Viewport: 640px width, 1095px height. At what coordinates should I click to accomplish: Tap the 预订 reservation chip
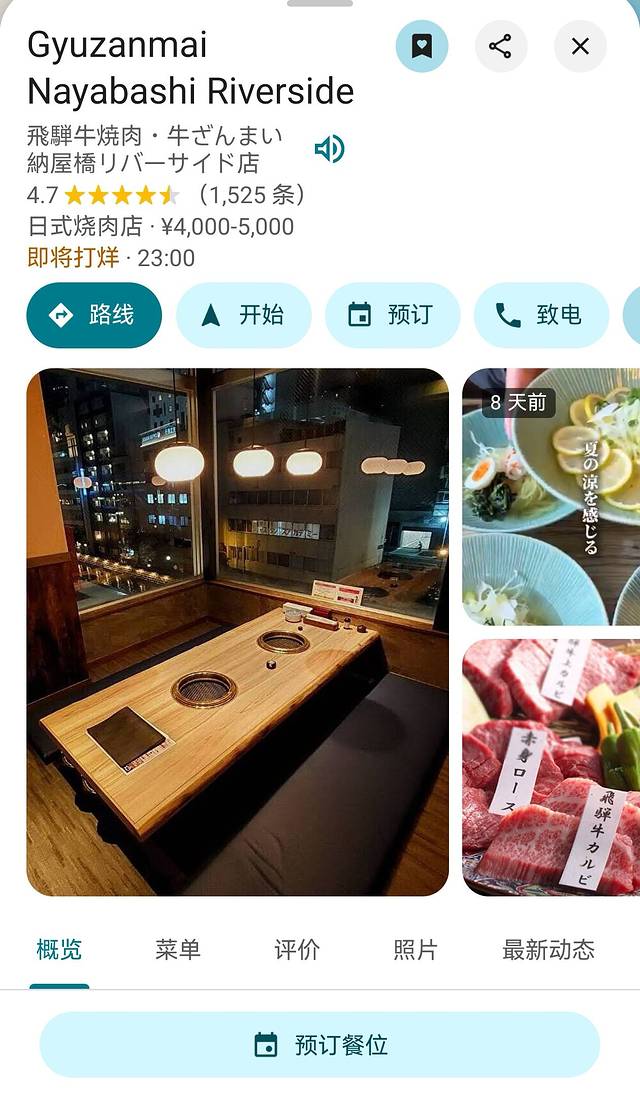click(392, 315)
